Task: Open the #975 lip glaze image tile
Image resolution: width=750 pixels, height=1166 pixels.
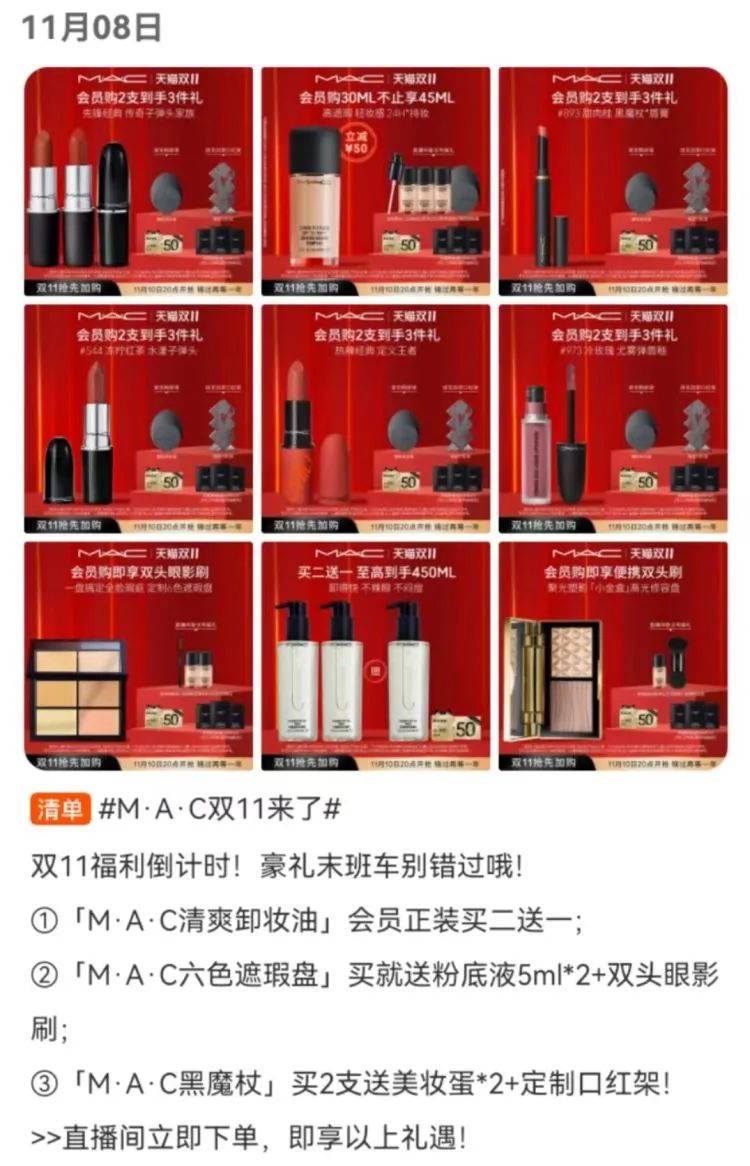Action: click(613, 419)
